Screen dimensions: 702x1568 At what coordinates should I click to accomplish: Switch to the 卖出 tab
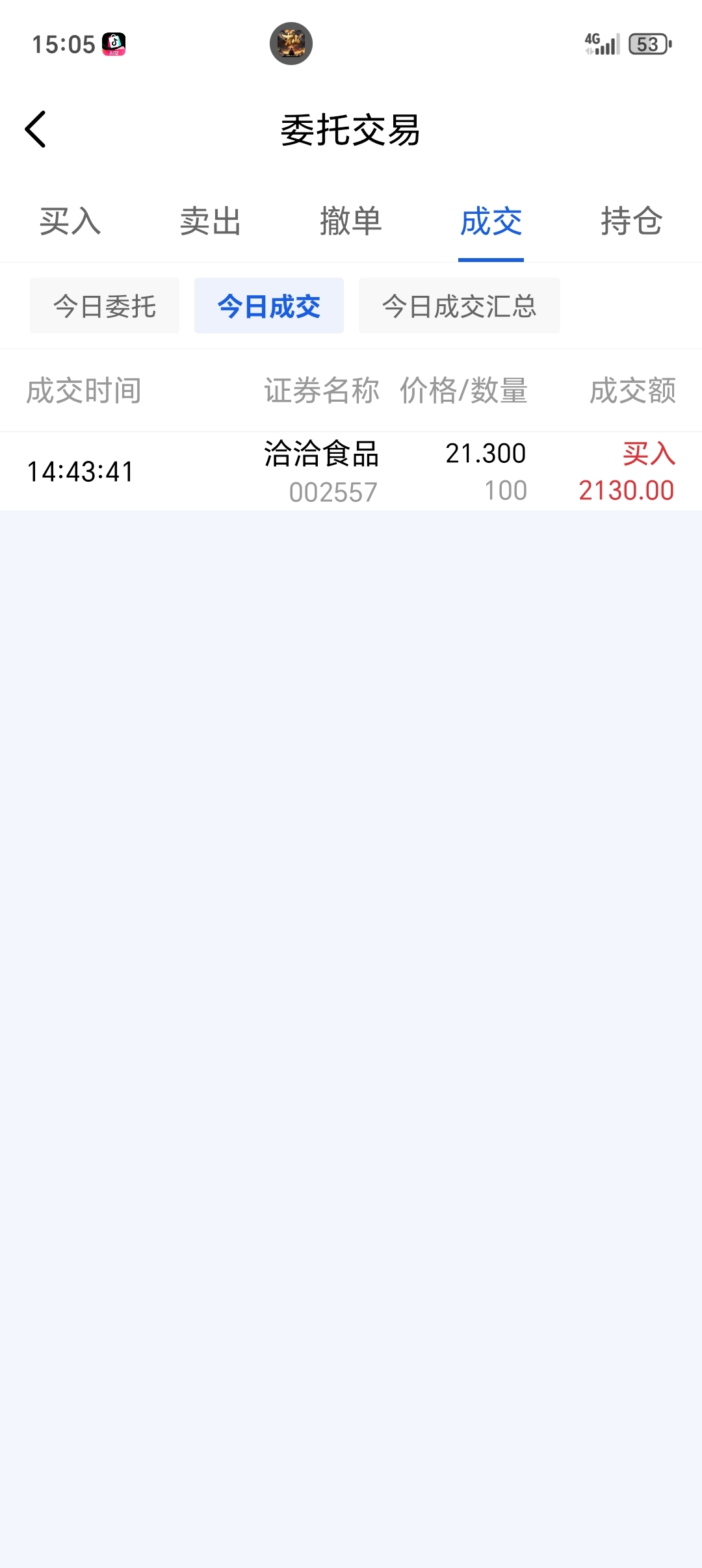(211, 222)
